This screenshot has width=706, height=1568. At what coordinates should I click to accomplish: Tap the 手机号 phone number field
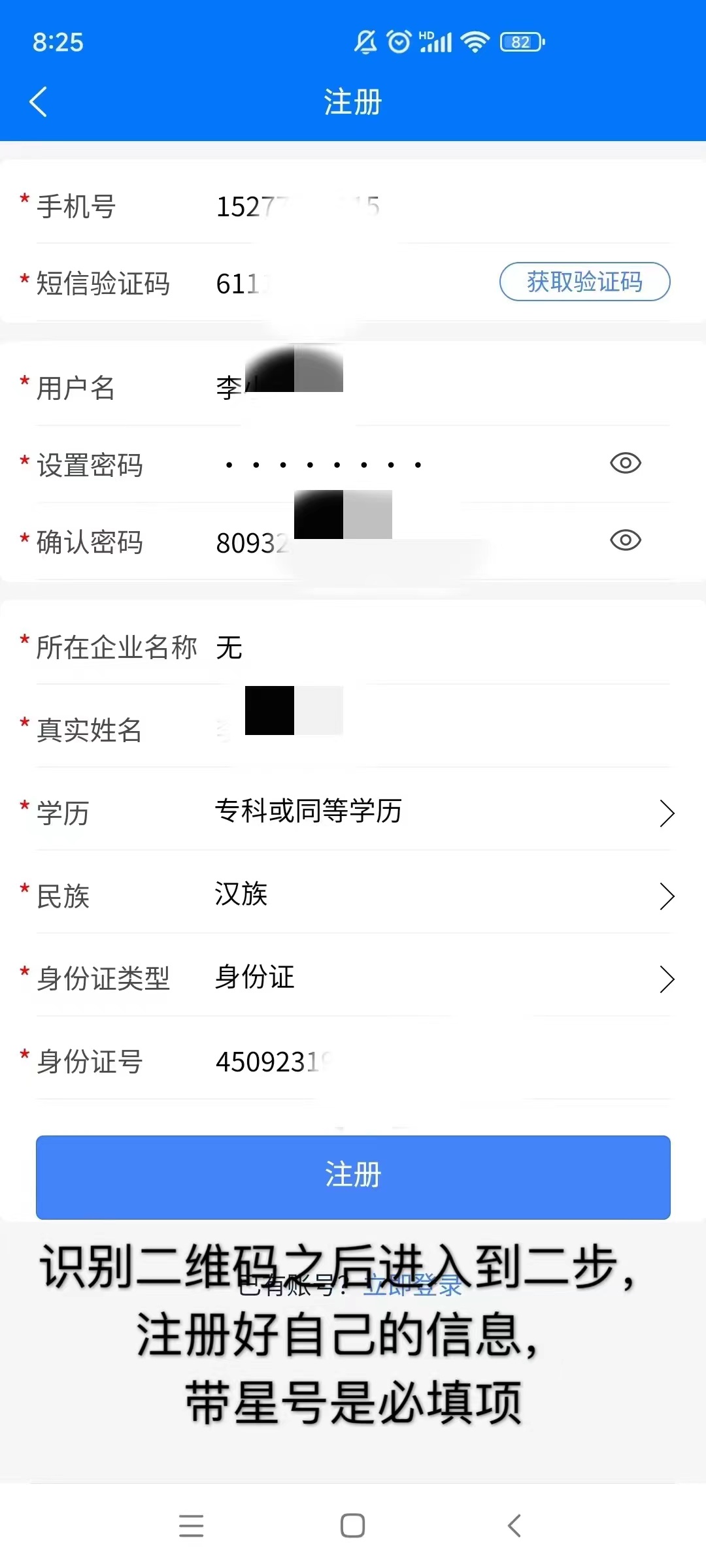coord(392,207)
